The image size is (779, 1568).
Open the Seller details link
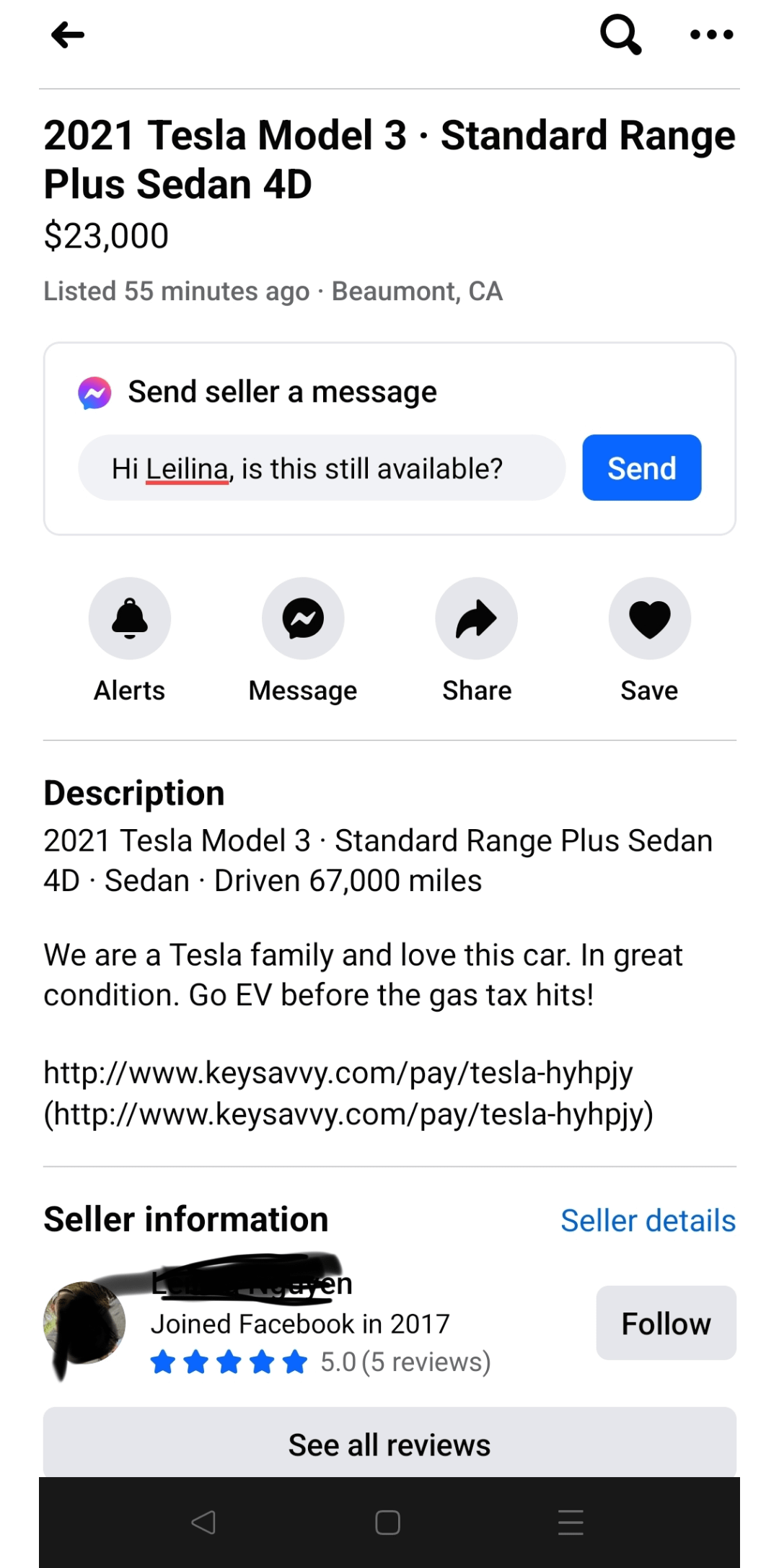point(648,1221)
